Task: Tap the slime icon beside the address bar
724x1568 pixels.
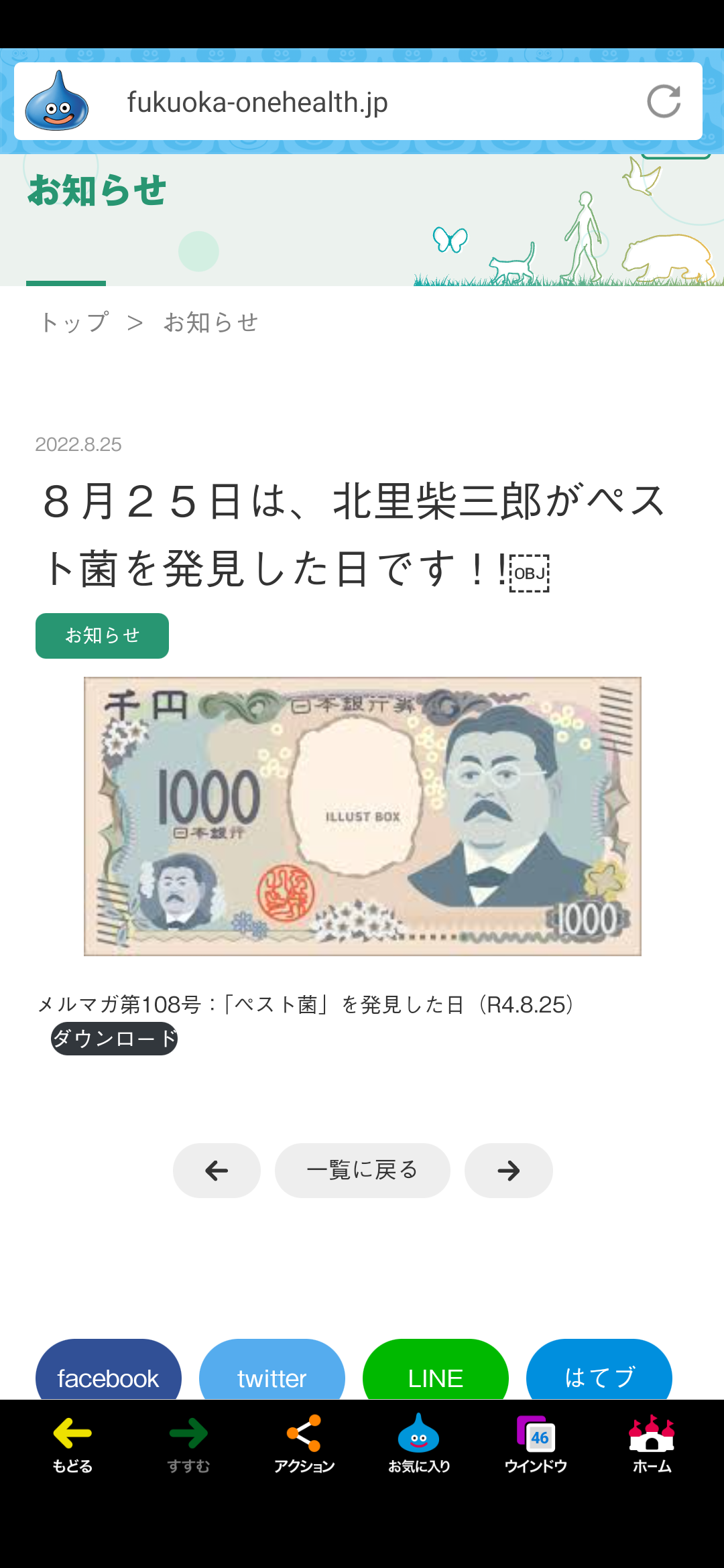Action: 57,101
